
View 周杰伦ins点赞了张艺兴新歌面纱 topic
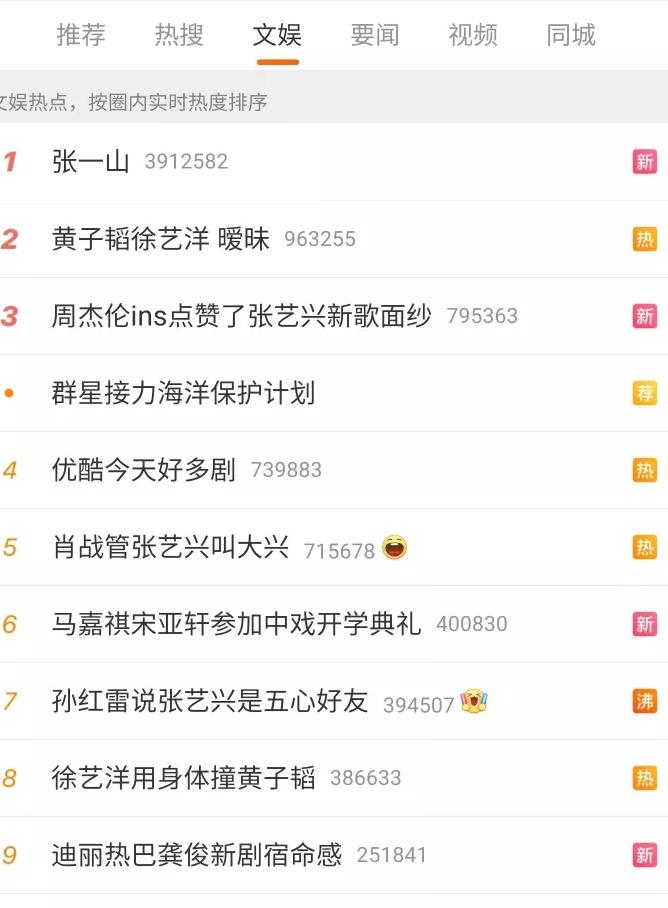click(x=241, y=316)
